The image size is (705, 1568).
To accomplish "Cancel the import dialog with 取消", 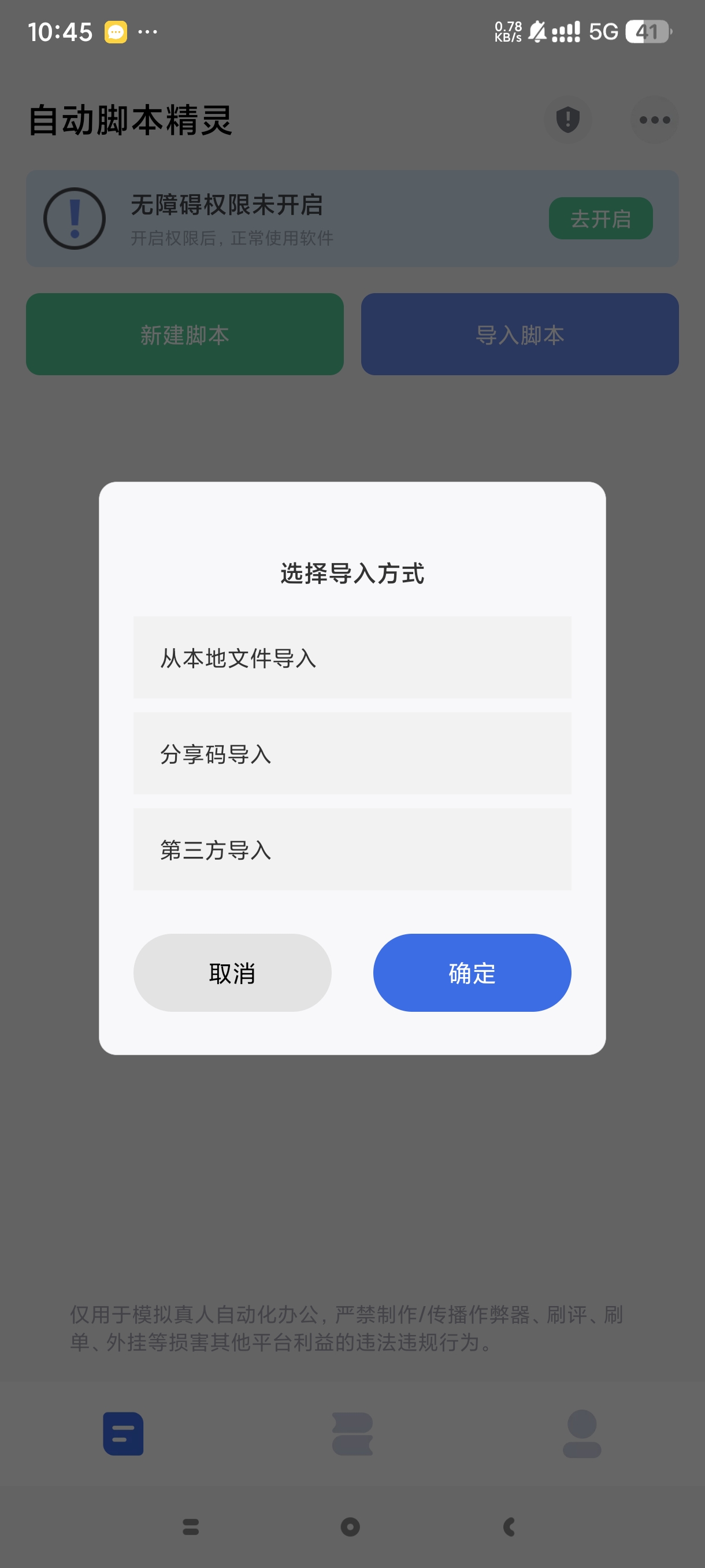I will [232, 972].
